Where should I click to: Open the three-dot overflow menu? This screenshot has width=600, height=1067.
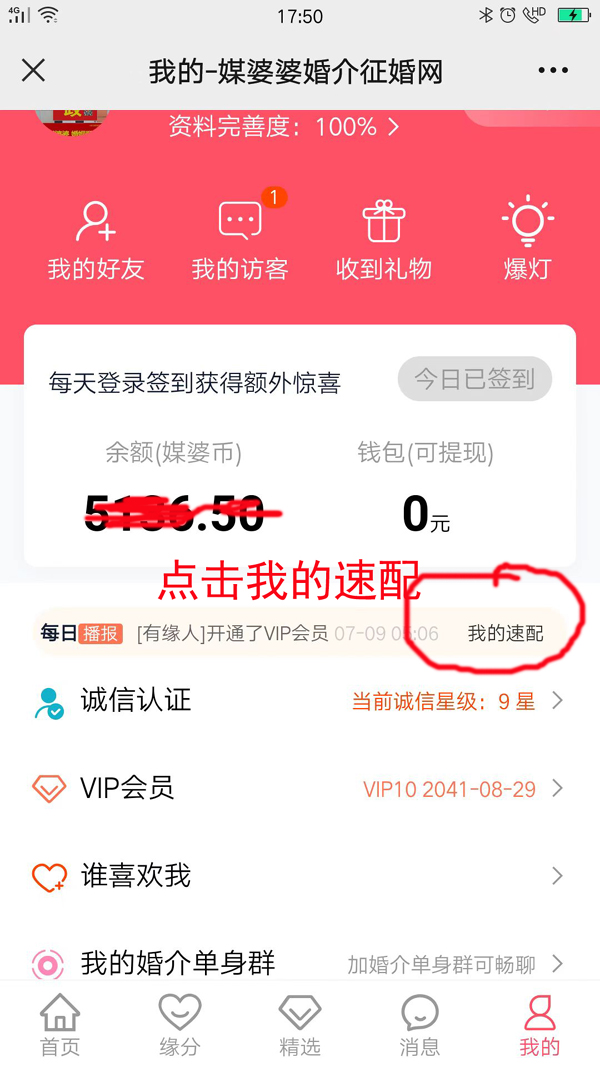[552, 70]
